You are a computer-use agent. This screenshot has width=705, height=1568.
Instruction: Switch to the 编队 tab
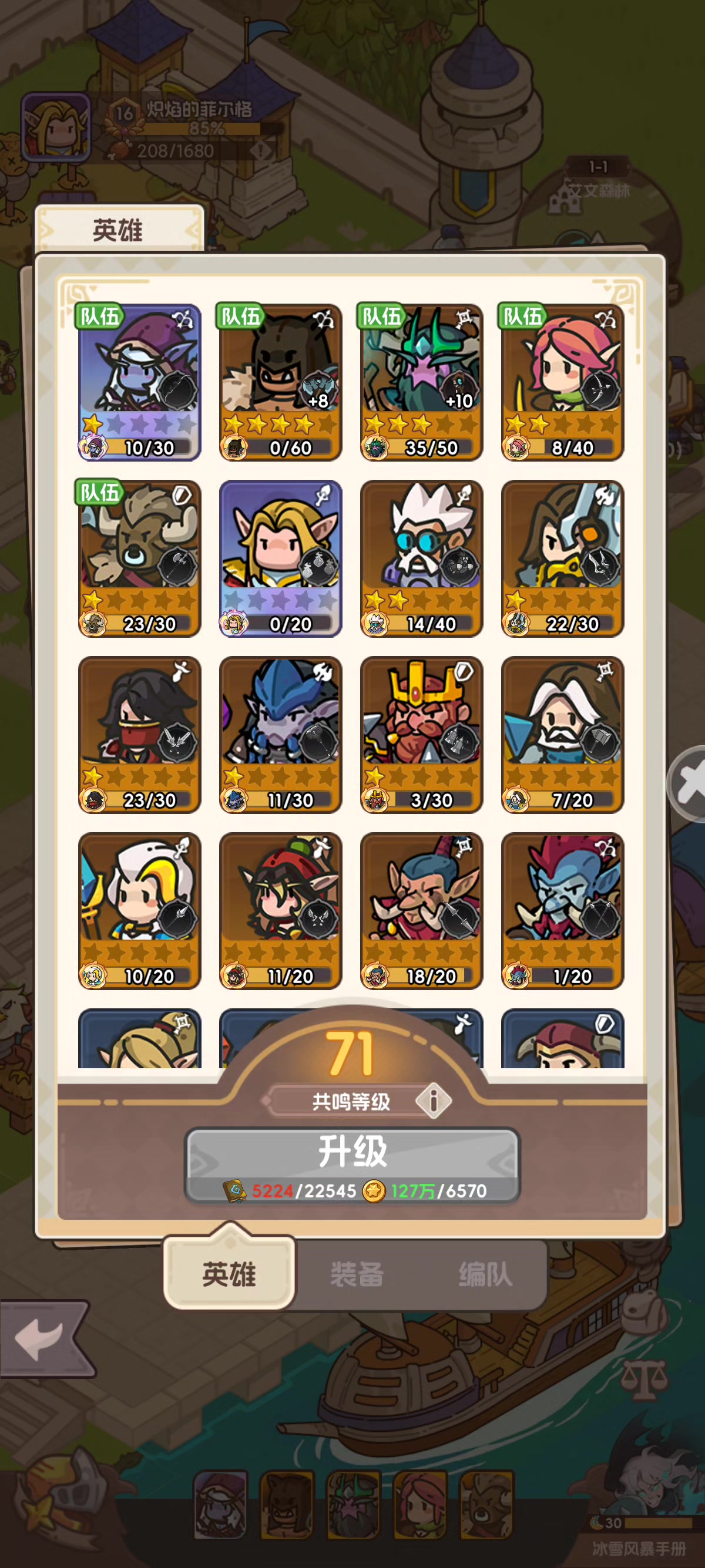click(x=485, y=1274)
